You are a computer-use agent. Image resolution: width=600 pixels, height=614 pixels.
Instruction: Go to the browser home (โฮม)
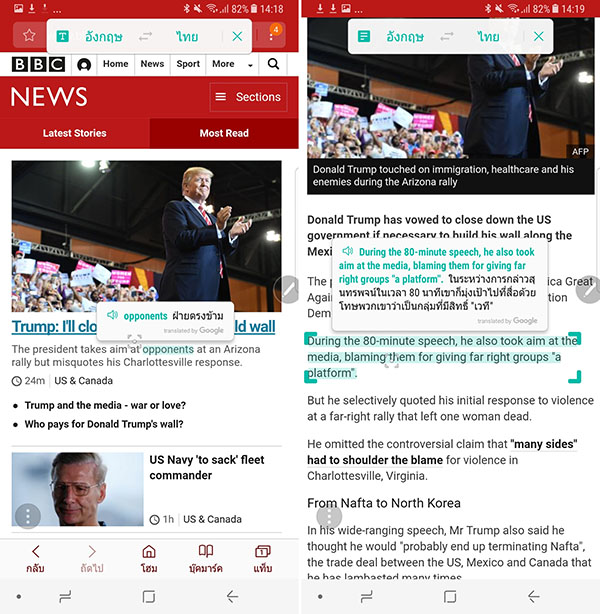(x=149, y=559)
